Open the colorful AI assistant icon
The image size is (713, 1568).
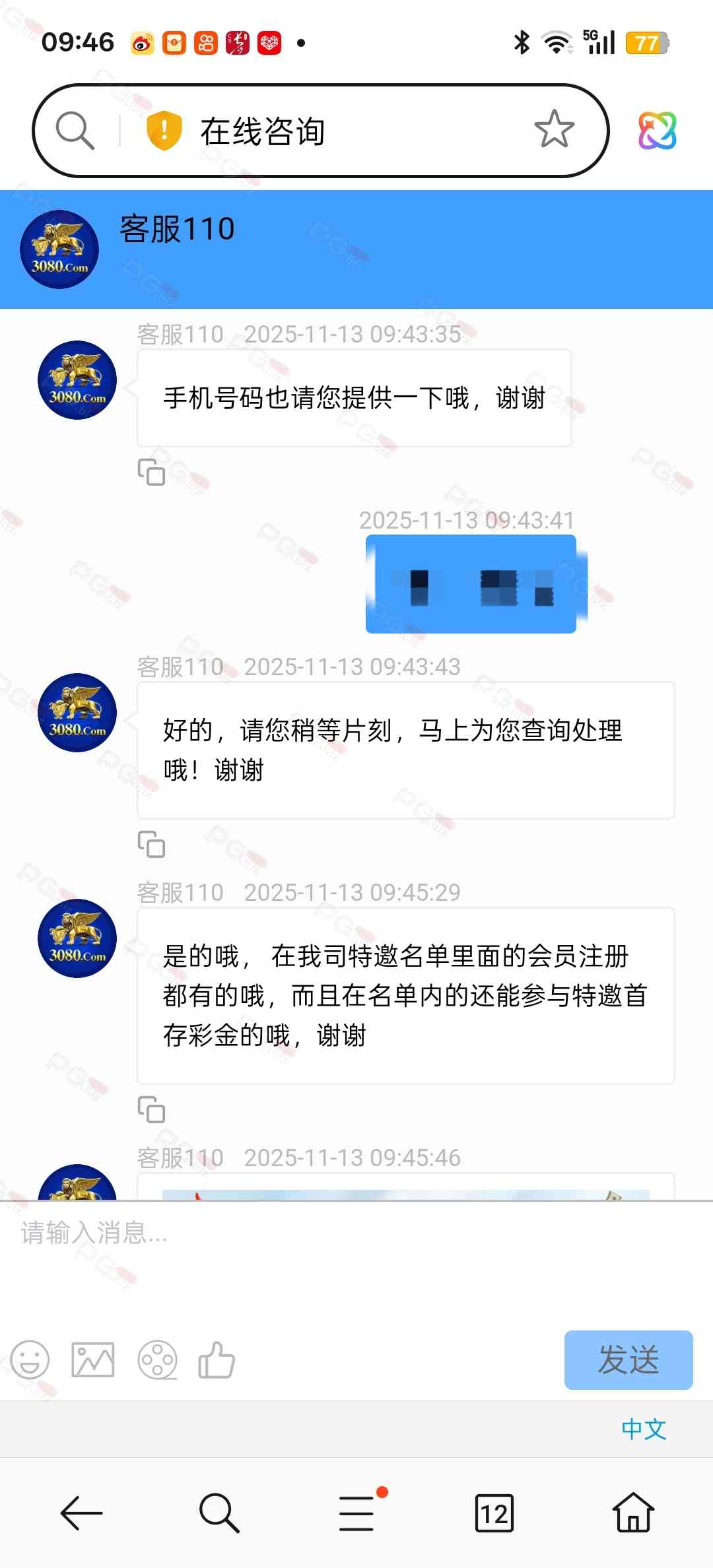tap(657, 130)
